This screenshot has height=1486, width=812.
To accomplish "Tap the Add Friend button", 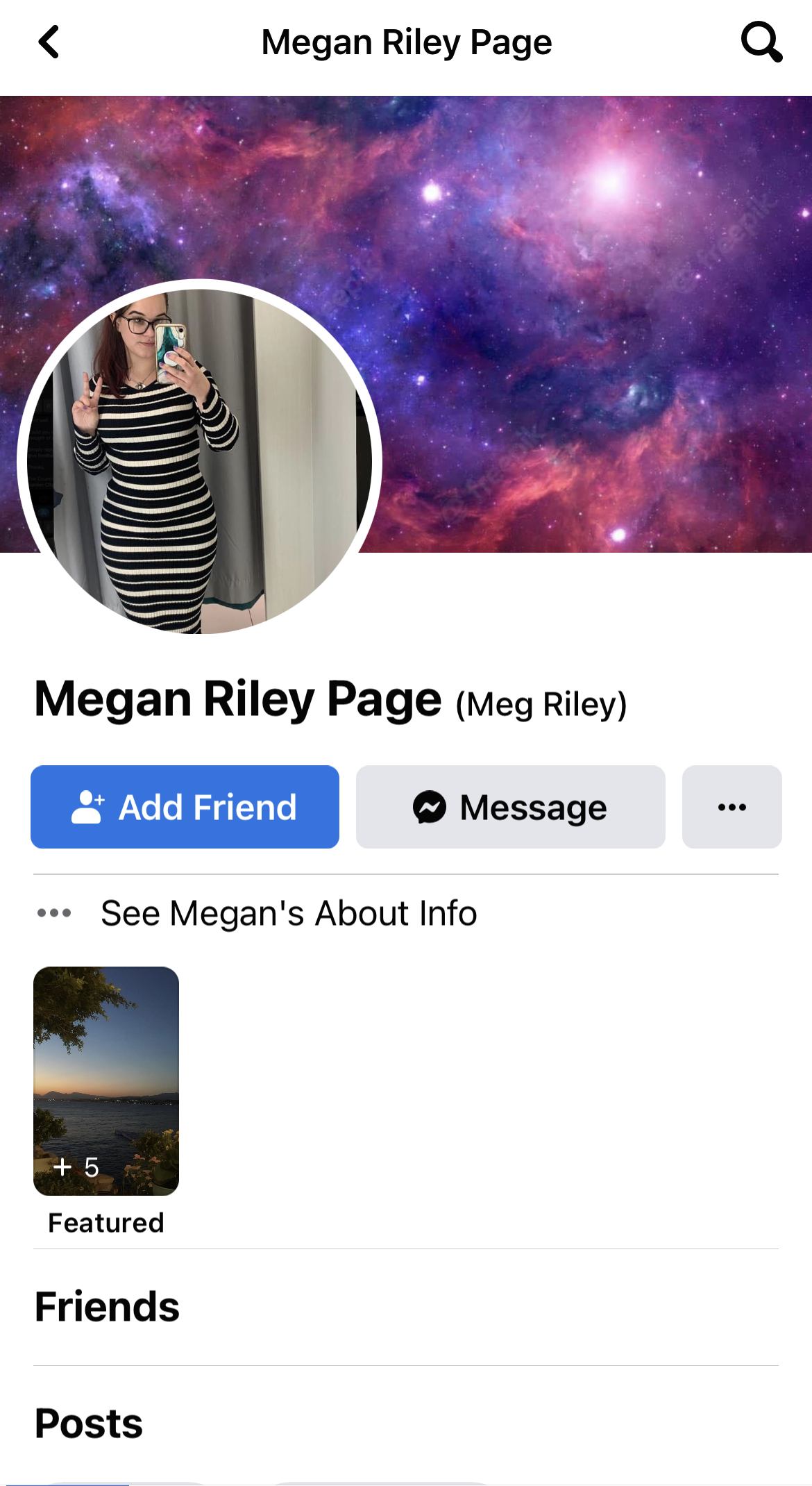I will point(185,807).
